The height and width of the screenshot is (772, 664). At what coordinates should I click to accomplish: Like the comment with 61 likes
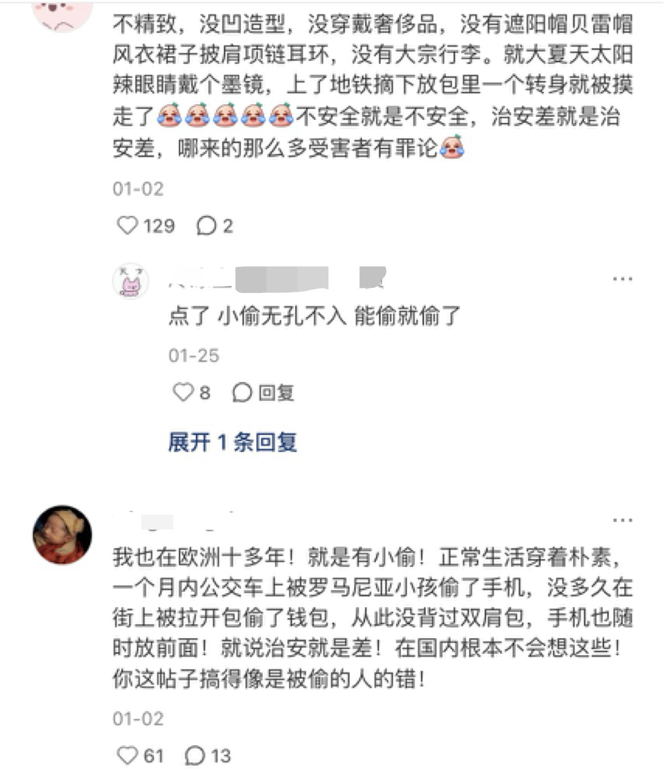[x=128, y=754]
